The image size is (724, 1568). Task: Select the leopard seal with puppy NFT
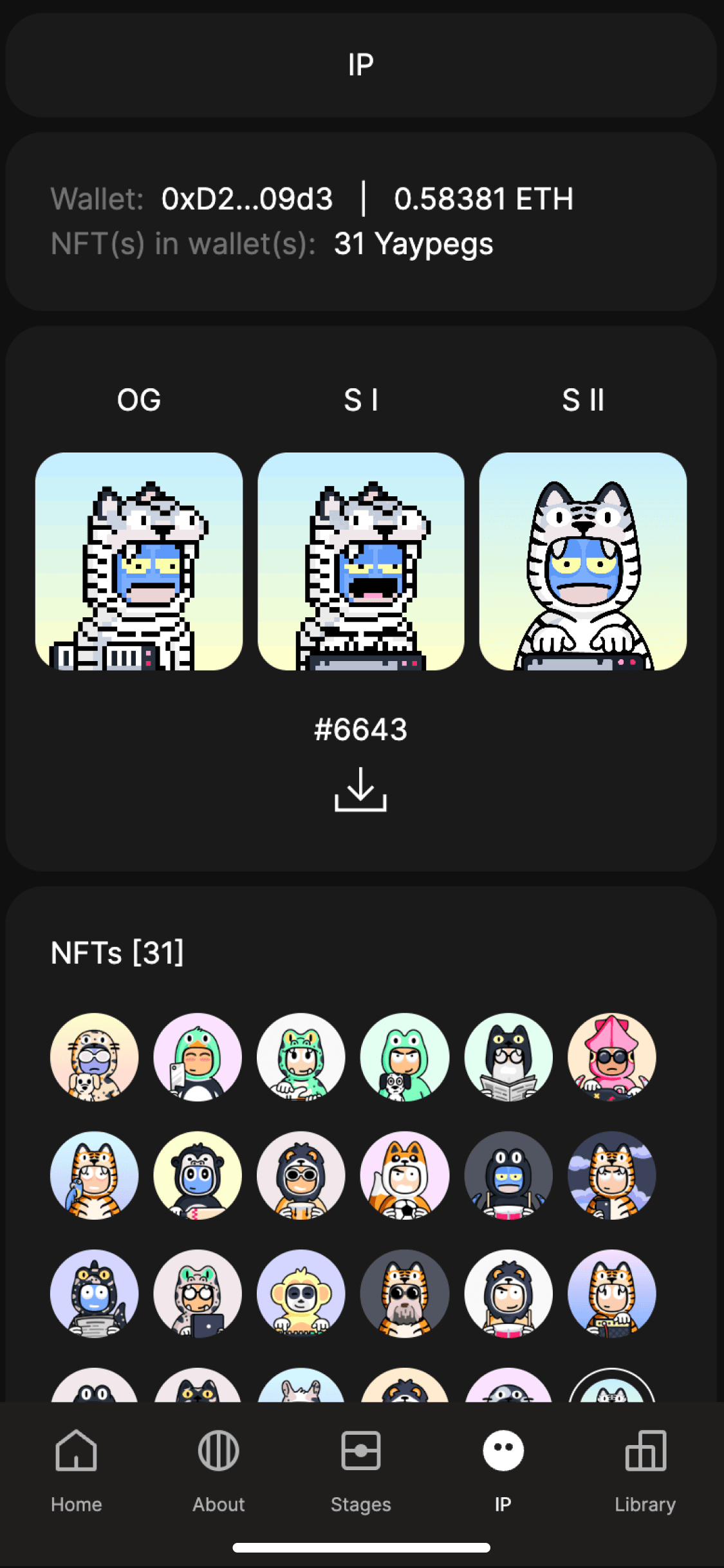pyautogui.click(x=95, y=1057)
